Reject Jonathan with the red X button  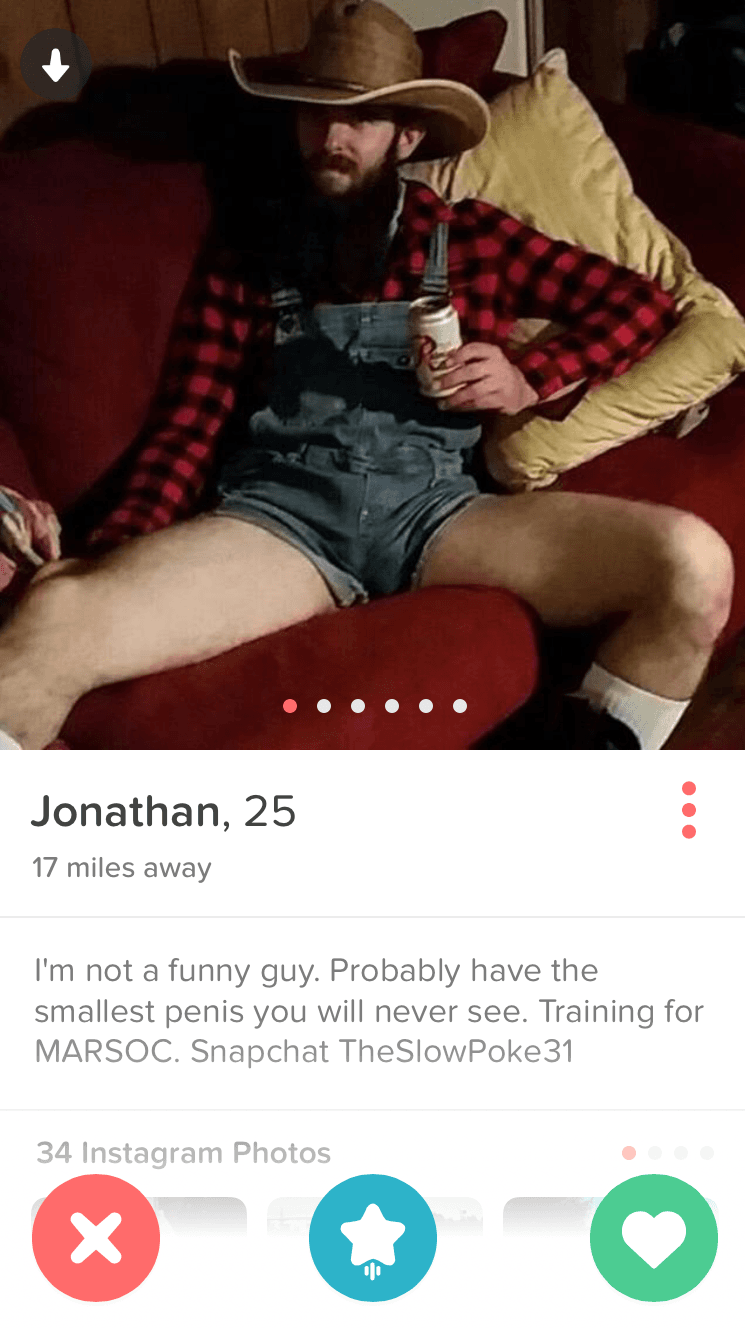(96, 1238)
